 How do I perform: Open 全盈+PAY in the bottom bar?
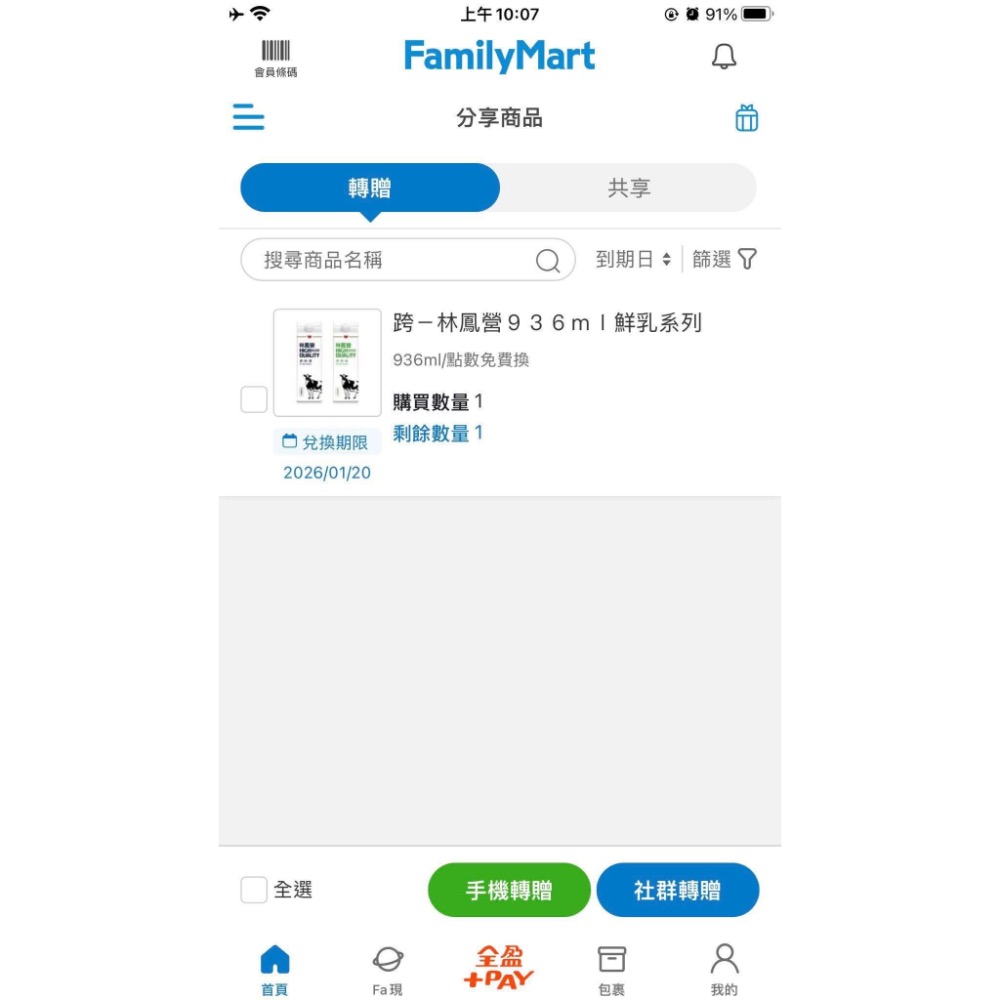coord(499,968)
